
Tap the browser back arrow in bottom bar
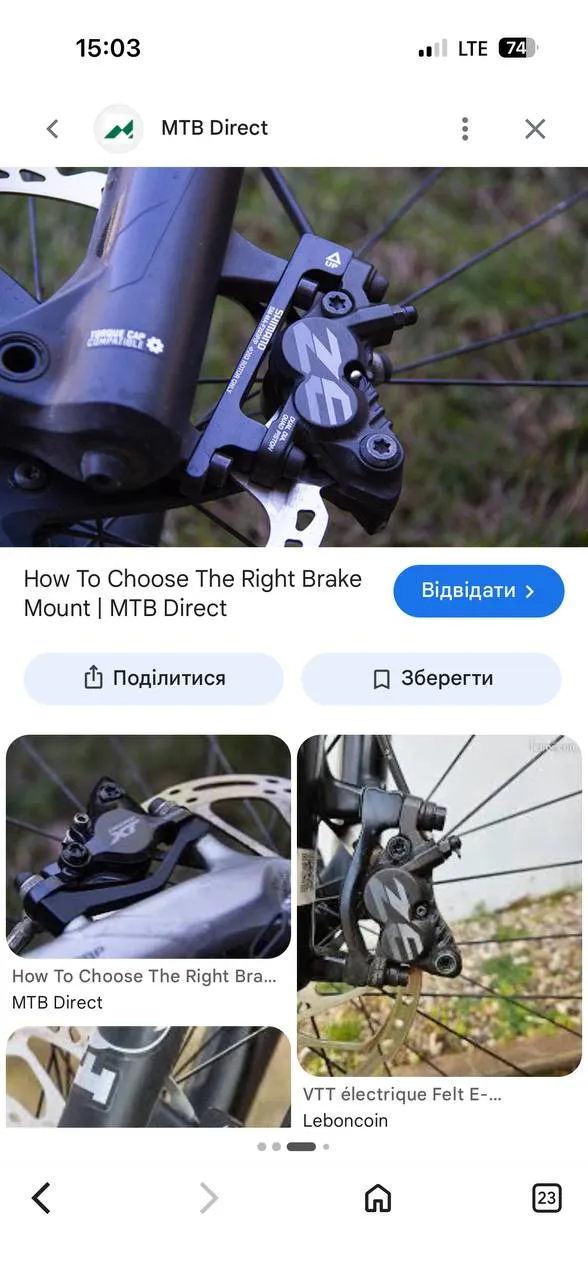pyautogui.click(x=41, y=1197)
